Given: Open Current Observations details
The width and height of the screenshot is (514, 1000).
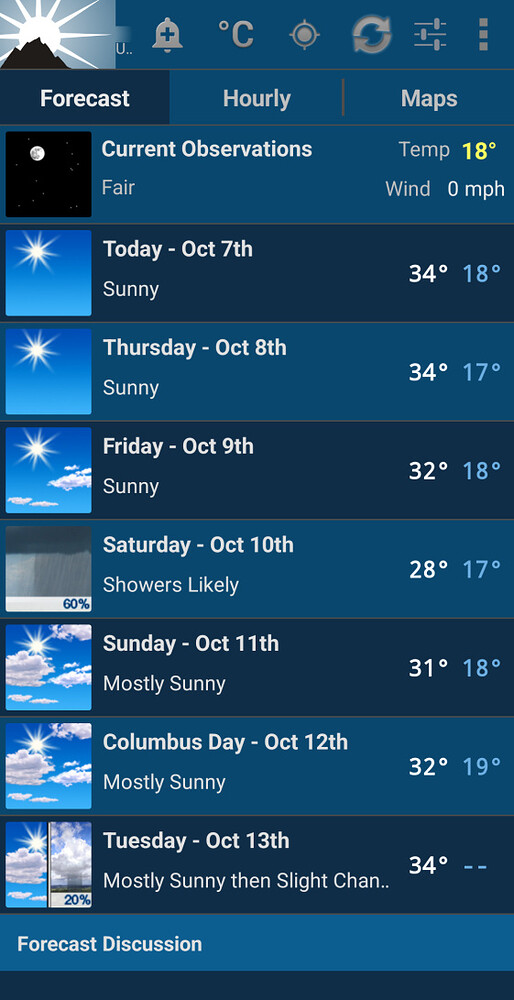Looking at the screenshot, I should click(x=257, y=175).
